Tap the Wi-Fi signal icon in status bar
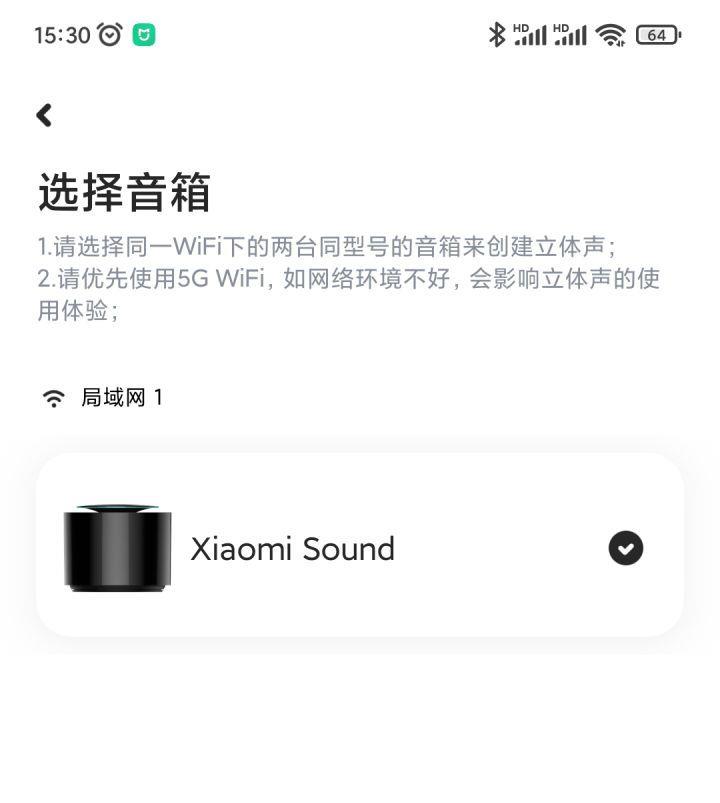720x803 pixels. [608, 32]
